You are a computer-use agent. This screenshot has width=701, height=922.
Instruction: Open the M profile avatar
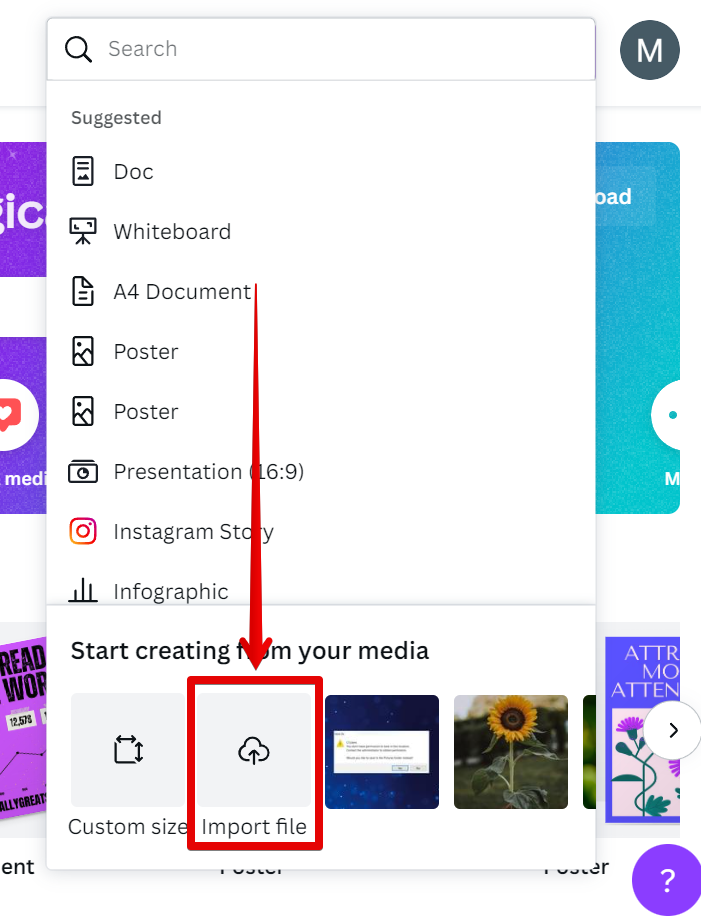point(649,50)
